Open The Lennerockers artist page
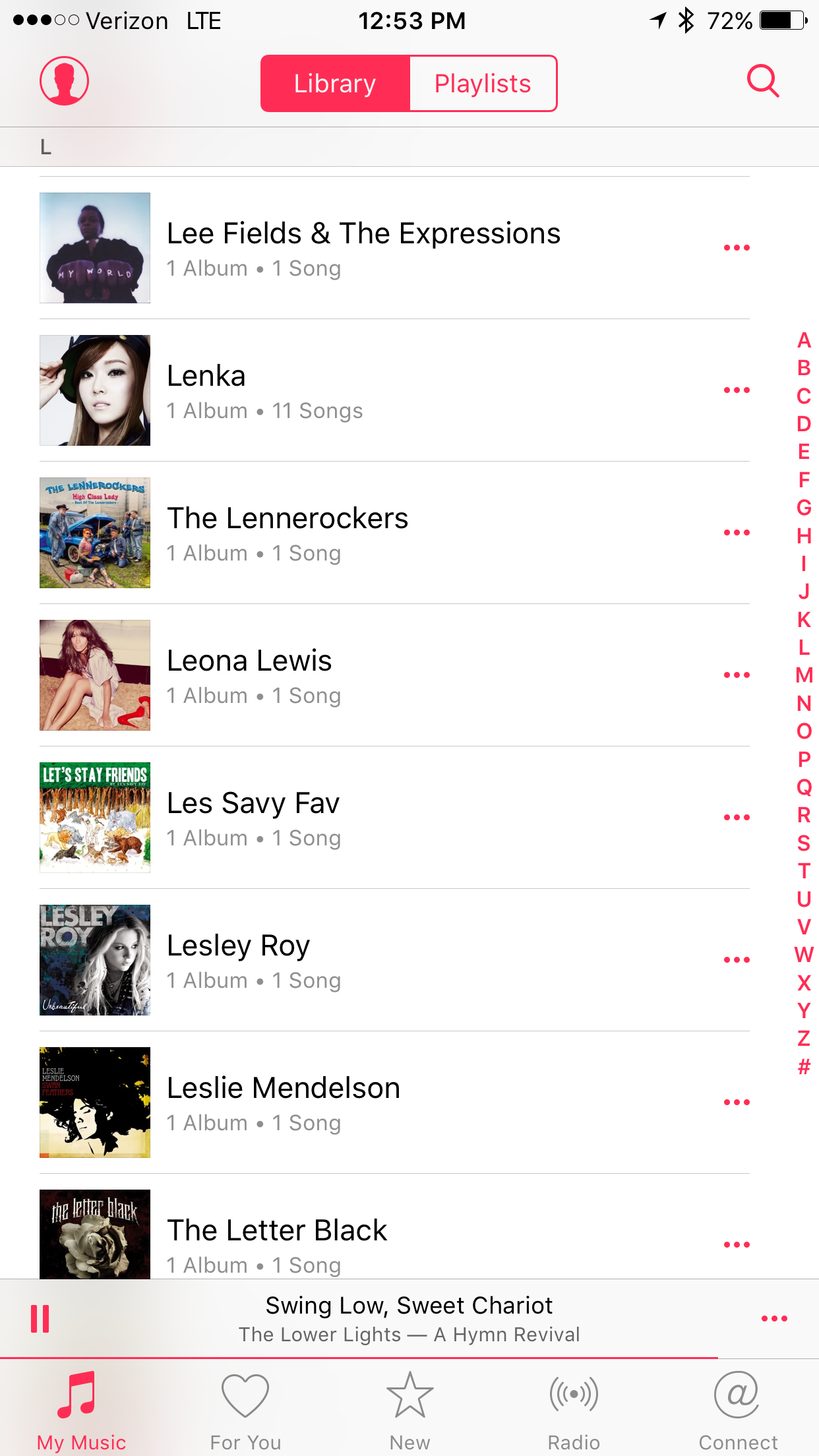Image resolution: width=819 pixels, height=1456 pixels. pos(288,533)
